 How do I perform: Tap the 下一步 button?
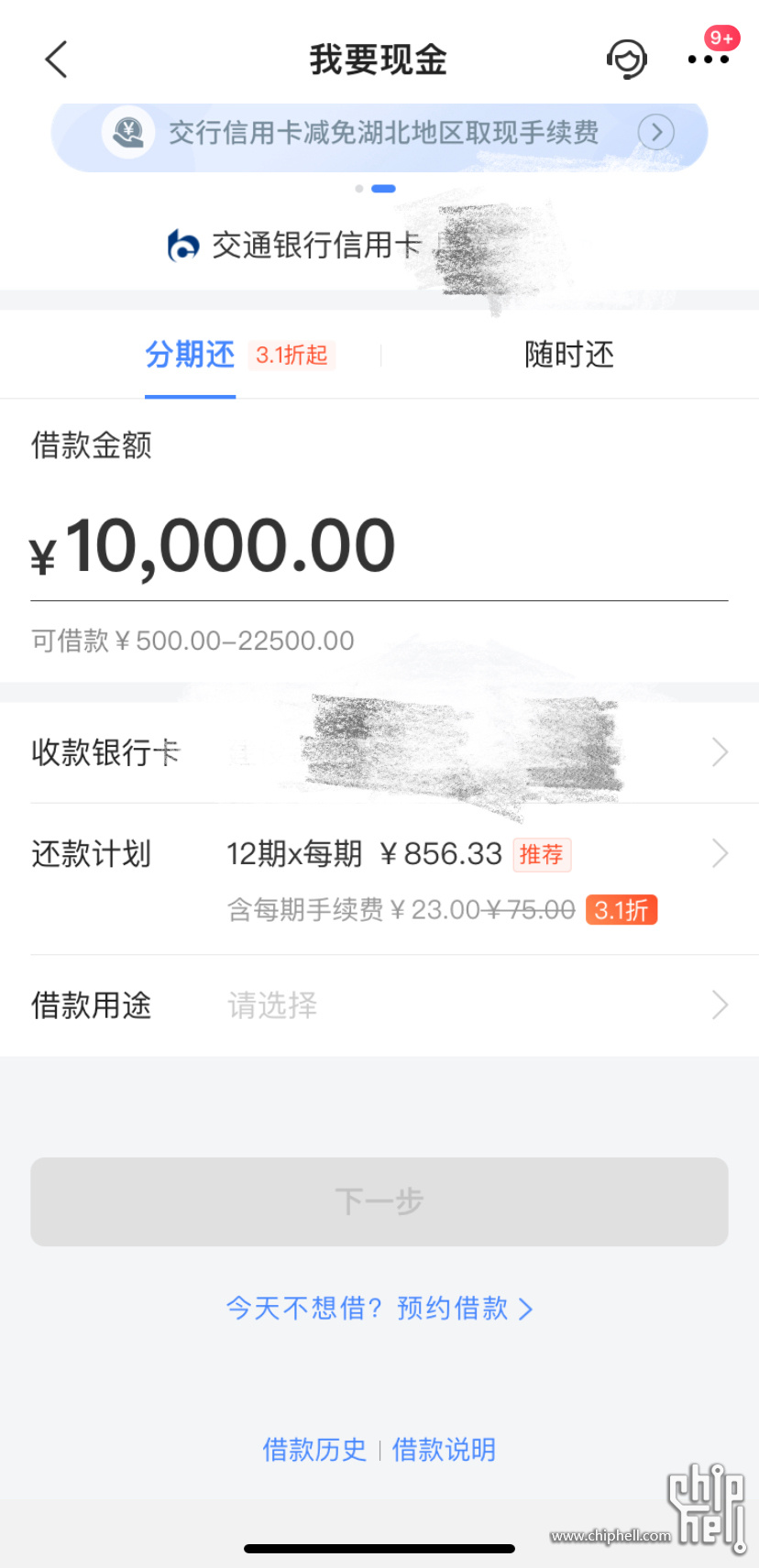379,1201
